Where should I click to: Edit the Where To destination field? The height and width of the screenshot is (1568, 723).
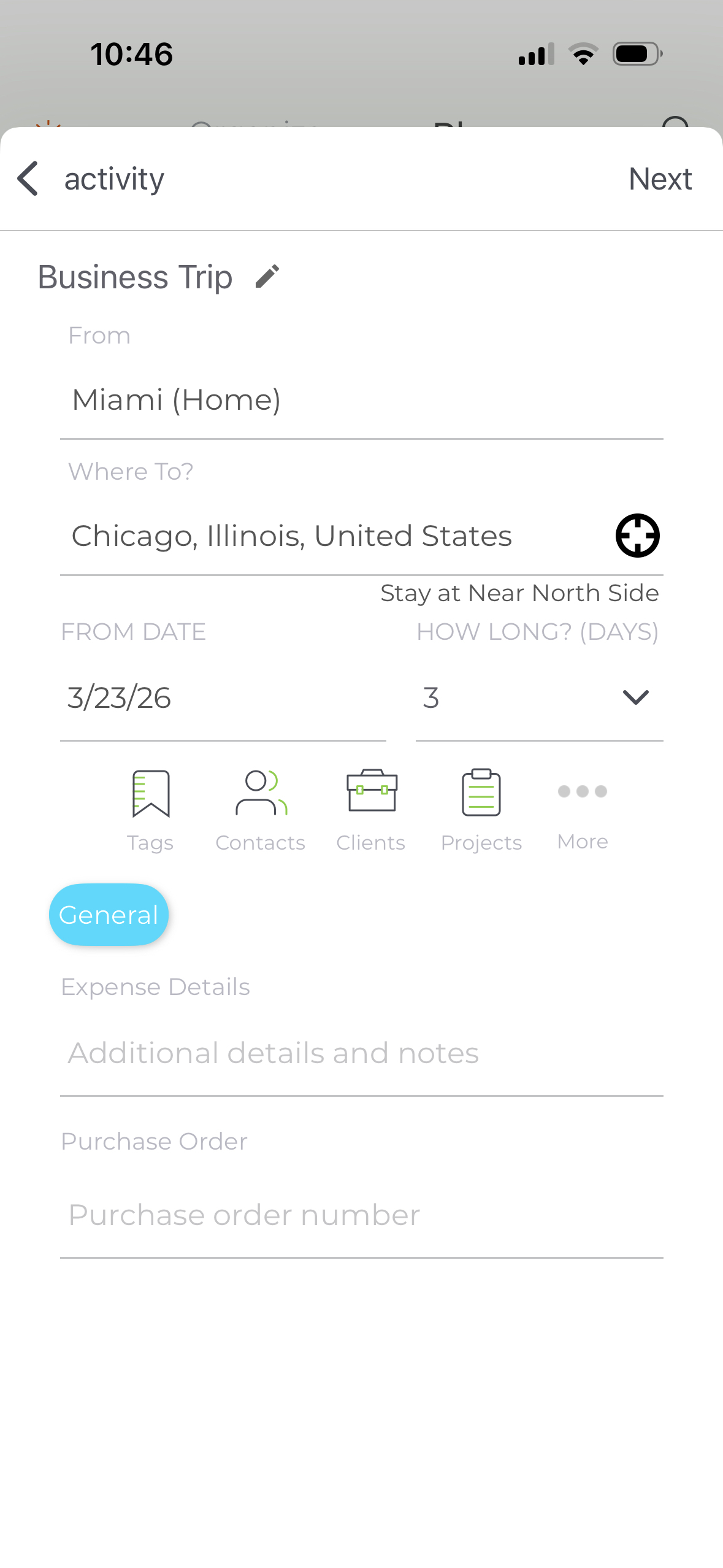point(337,536)
